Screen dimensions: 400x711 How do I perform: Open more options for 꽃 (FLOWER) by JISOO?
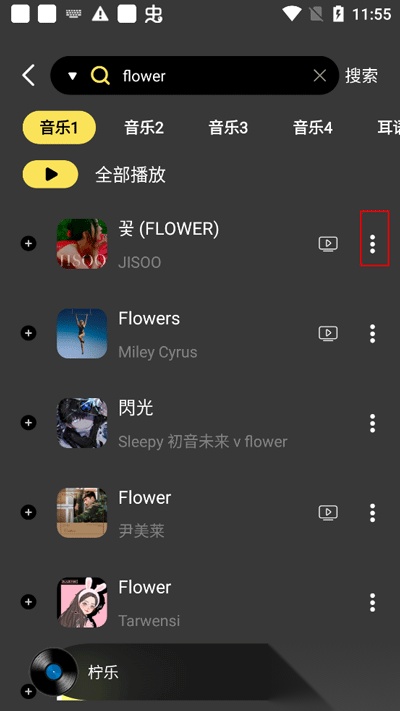pos(373,244)
